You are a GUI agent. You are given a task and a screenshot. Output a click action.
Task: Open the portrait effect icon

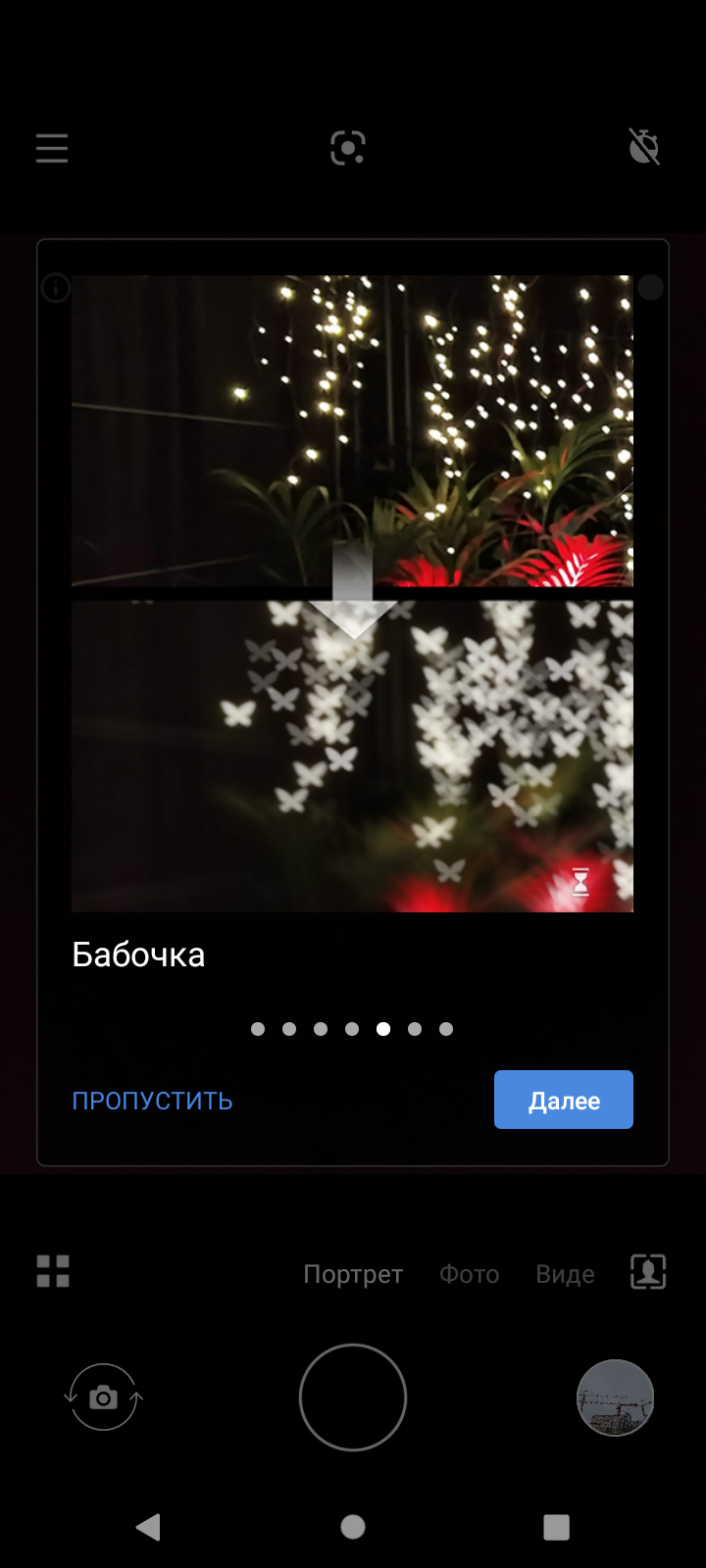(647, 1272)
